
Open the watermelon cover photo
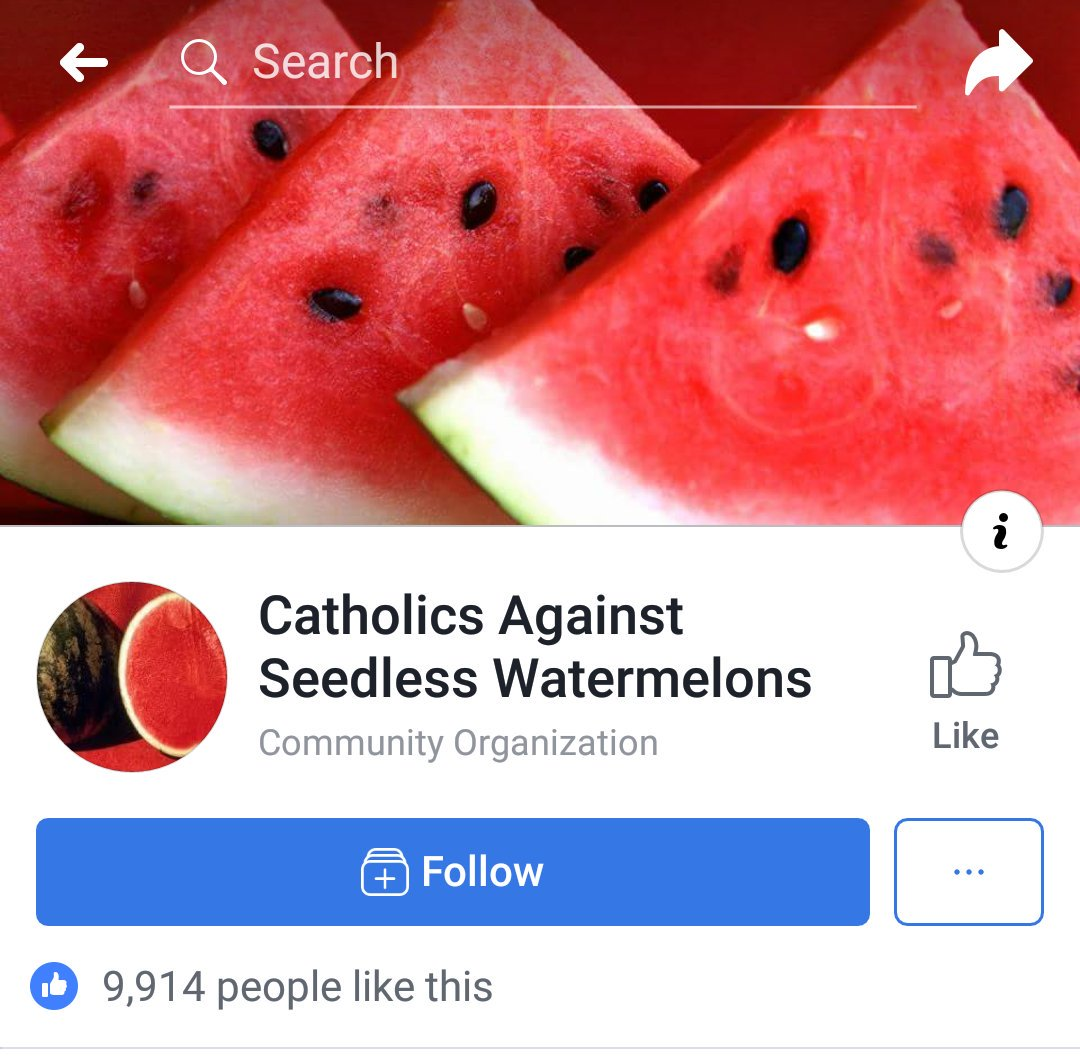(x=540, y=300)
